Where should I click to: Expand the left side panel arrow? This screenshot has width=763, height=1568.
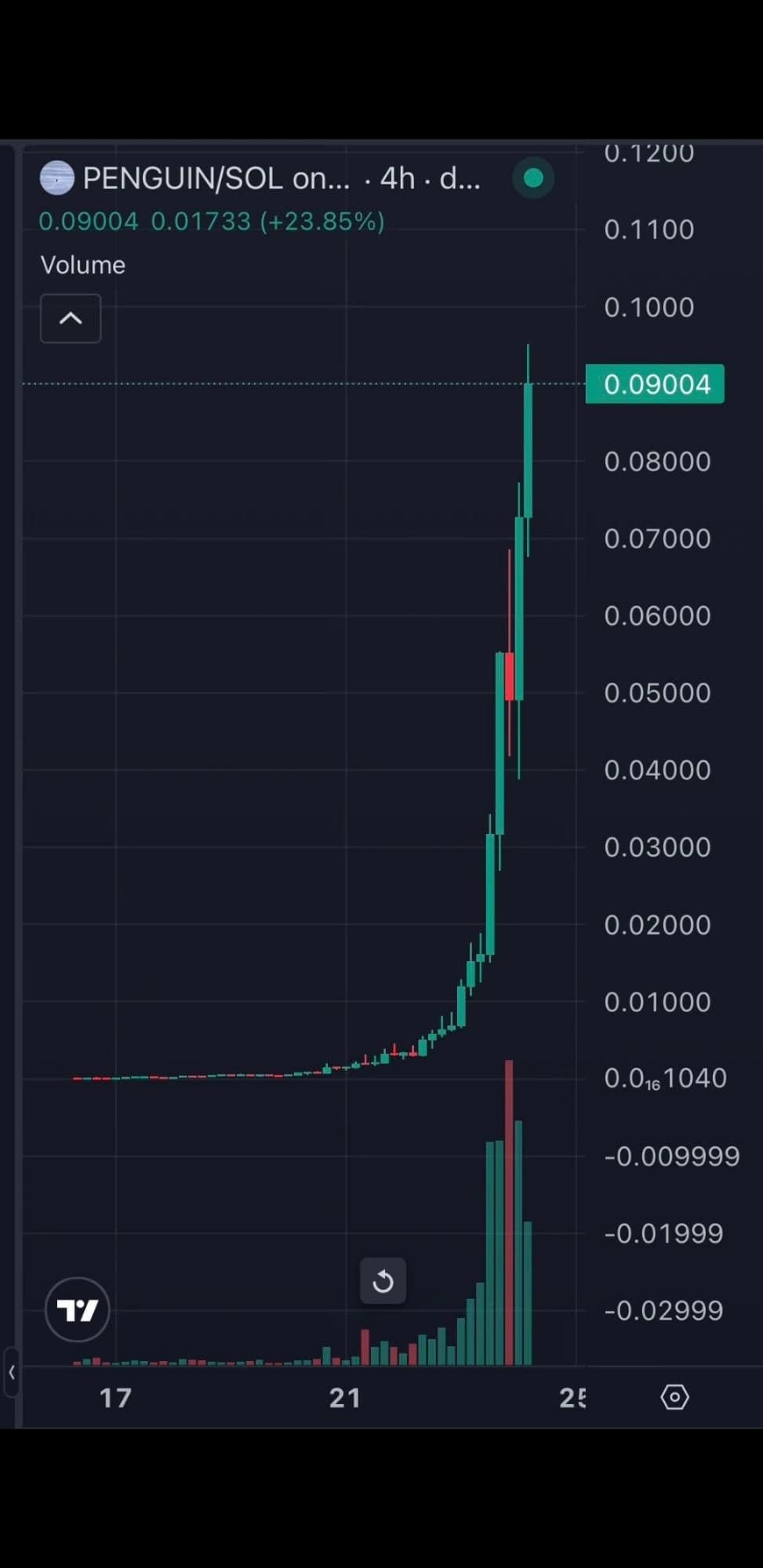point(11,1372)
